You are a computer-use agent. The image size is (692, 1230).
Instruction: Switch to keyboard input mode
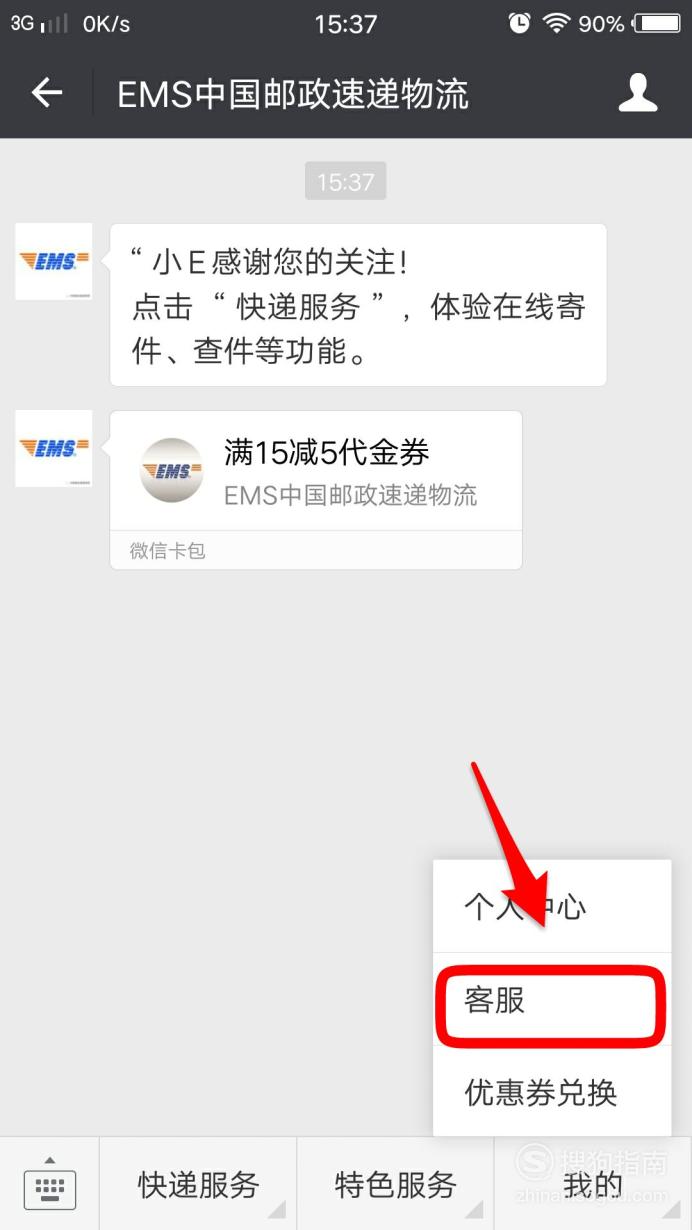[x=50, y=1186]
